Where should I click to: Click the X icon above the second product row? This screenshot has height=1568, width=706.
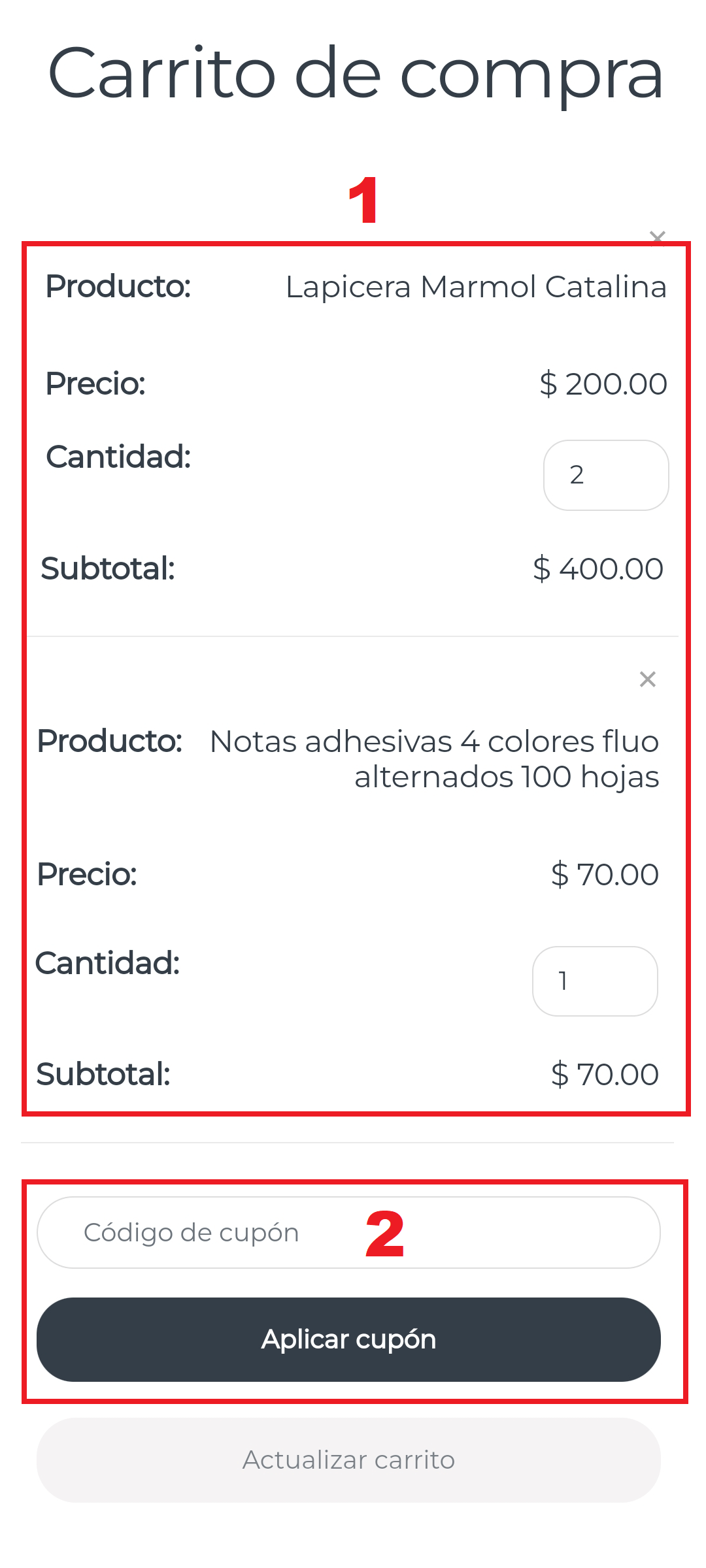pyautogui.click(x=647, y=679)
